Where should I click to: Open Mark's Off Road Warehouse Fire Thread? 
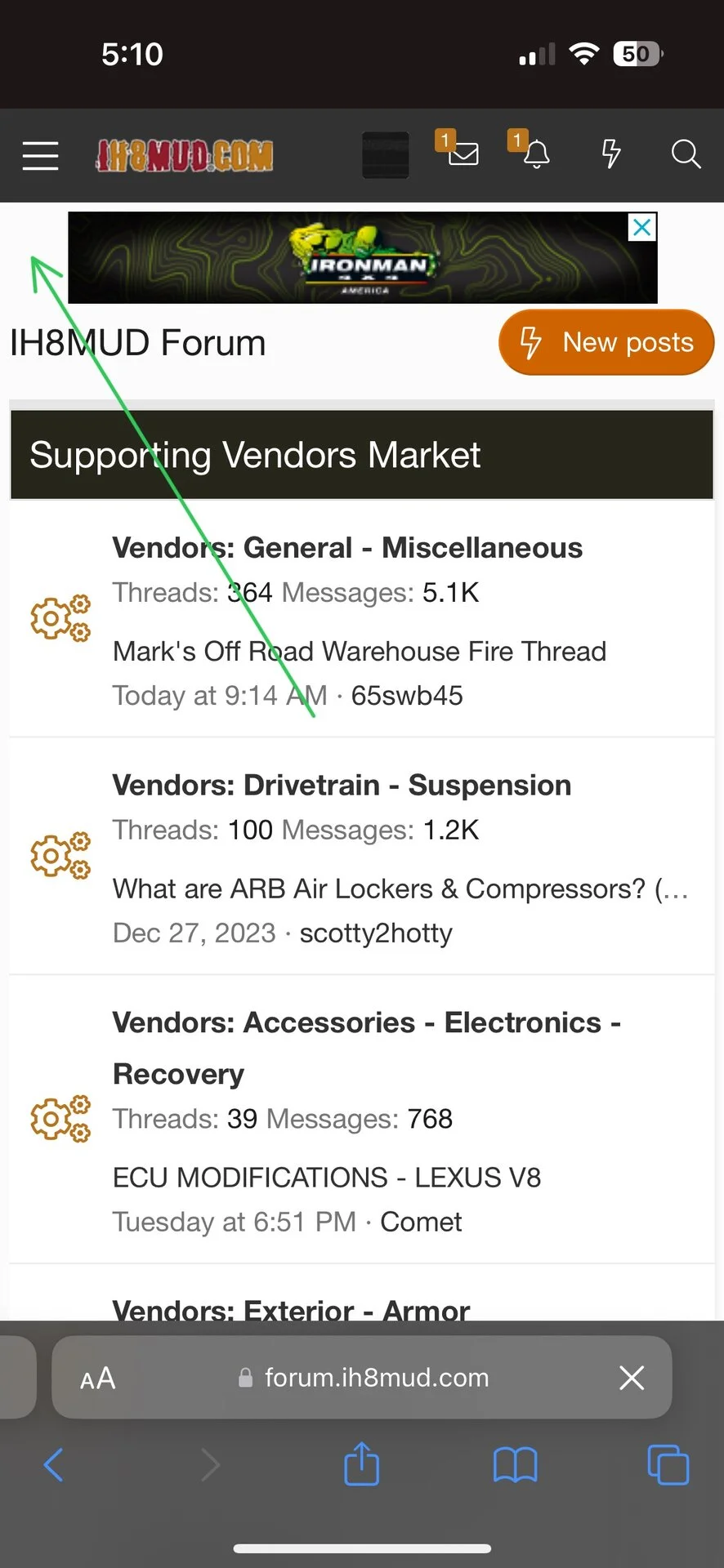360,651
